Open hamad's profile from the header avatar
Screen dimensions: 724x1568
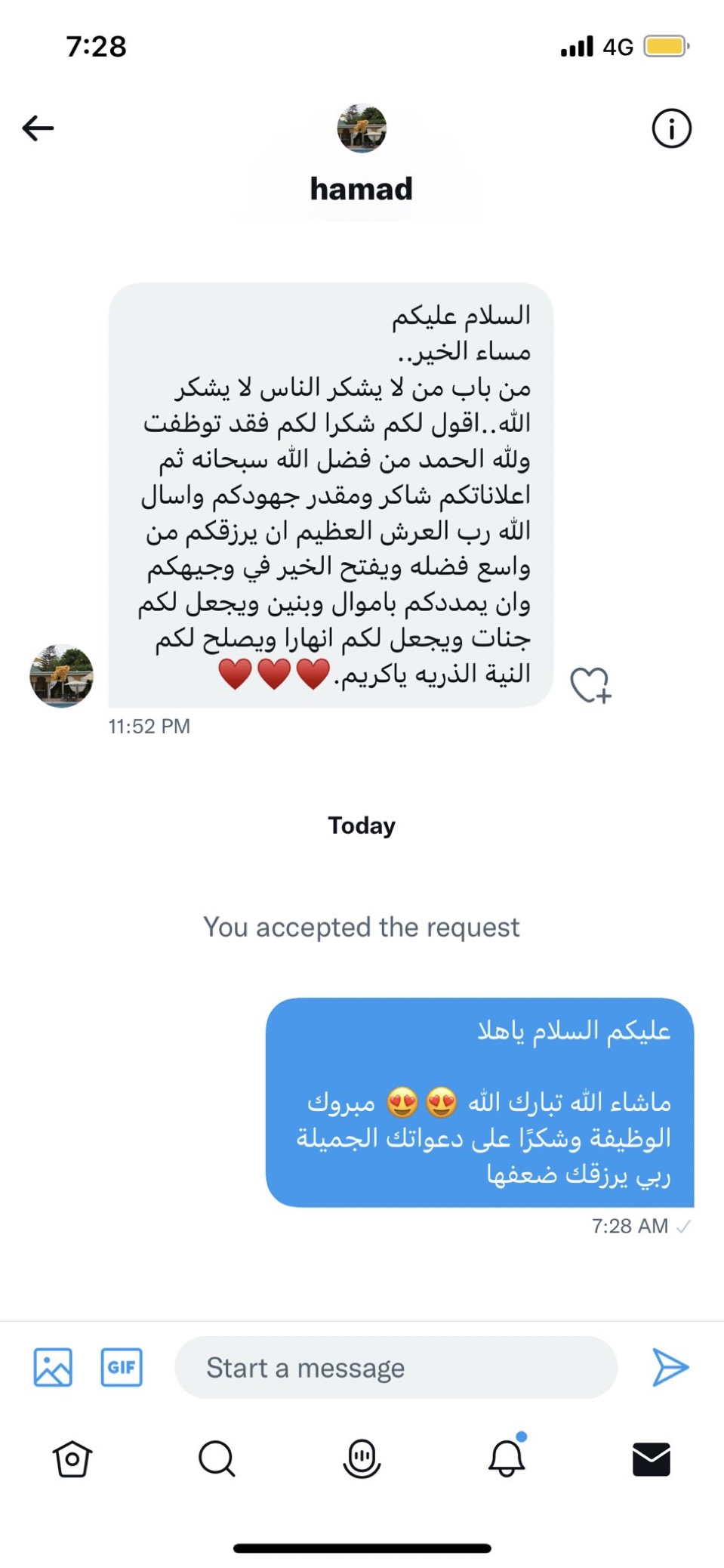(x=362, y=128)
